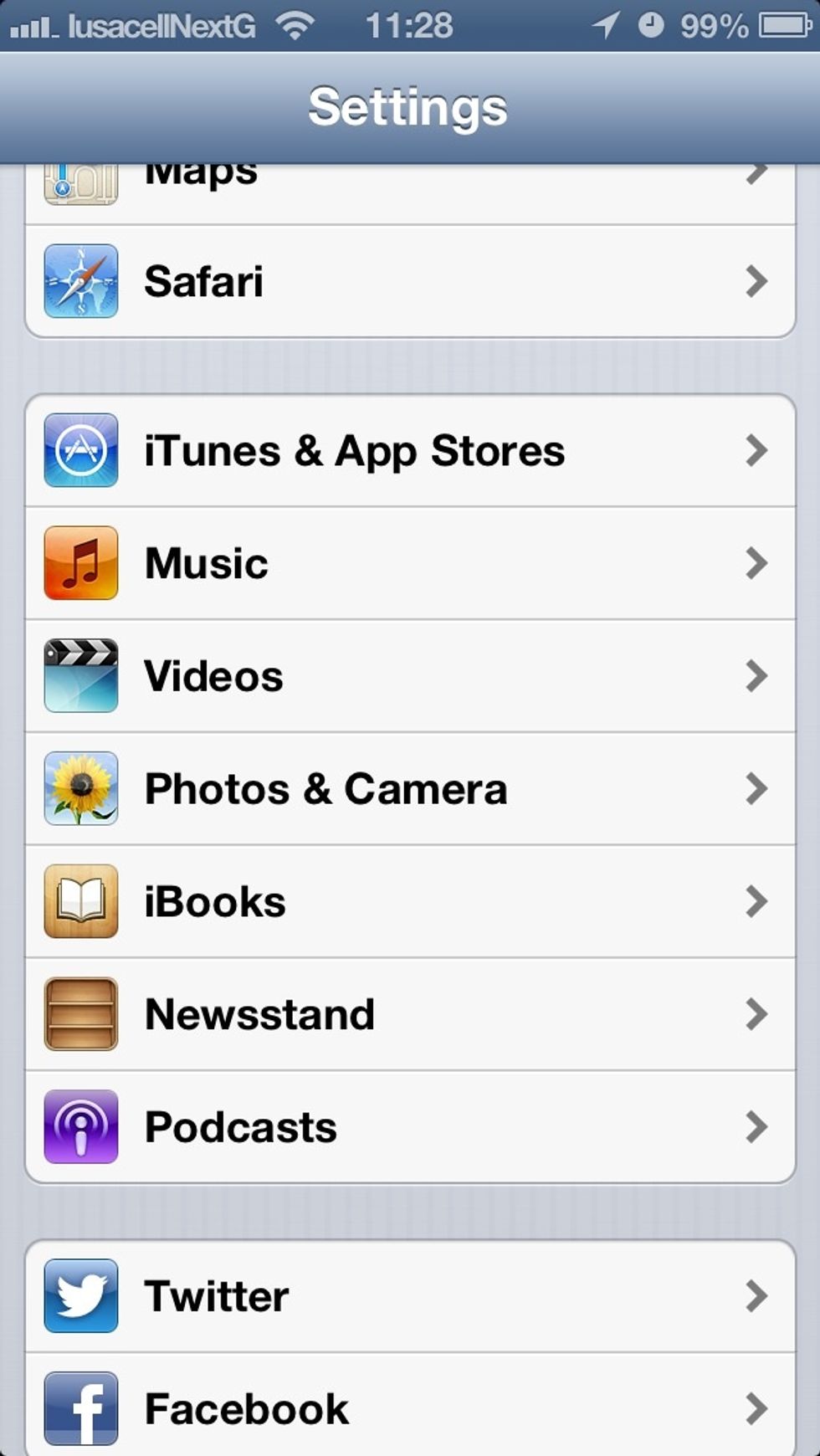
Task: Select the Photos & Camera row
Action: click(x=410, y=788)
